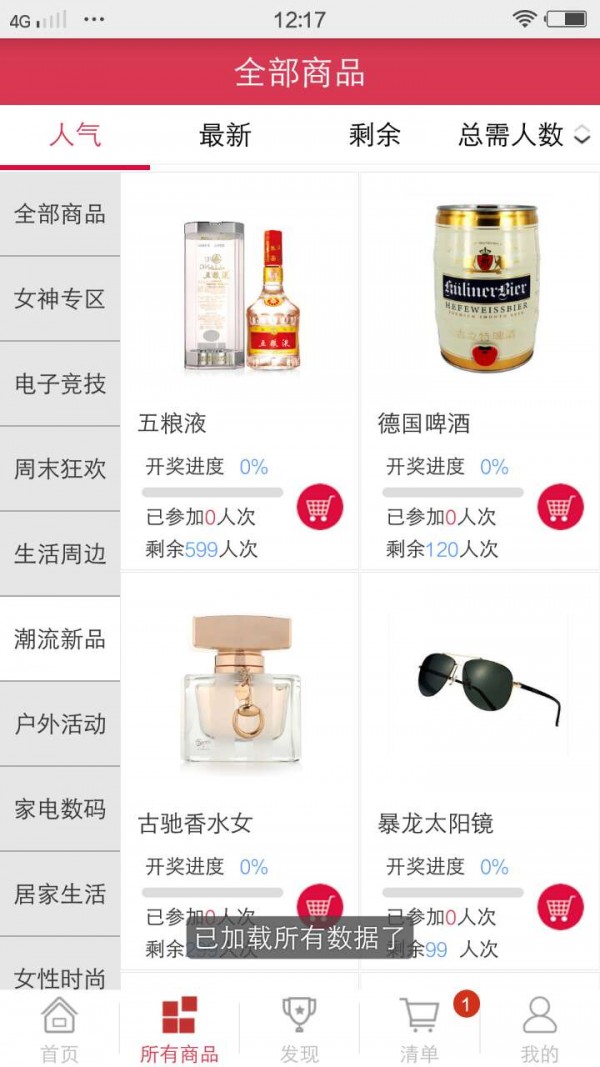
Task: Open the 清单 cart tab
Action: 420,1028
